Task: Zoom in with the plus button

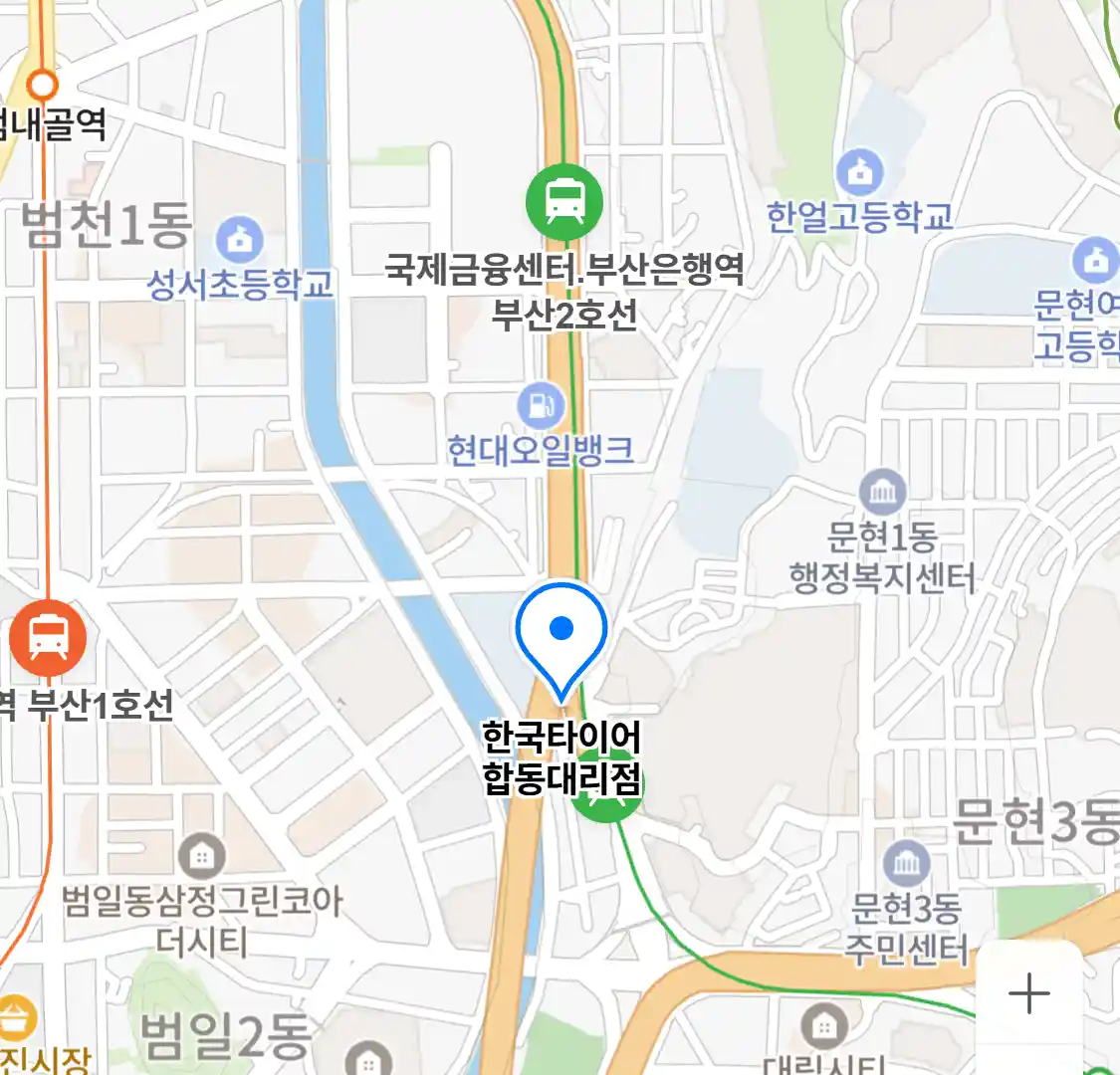Action: pos(1028,993)
